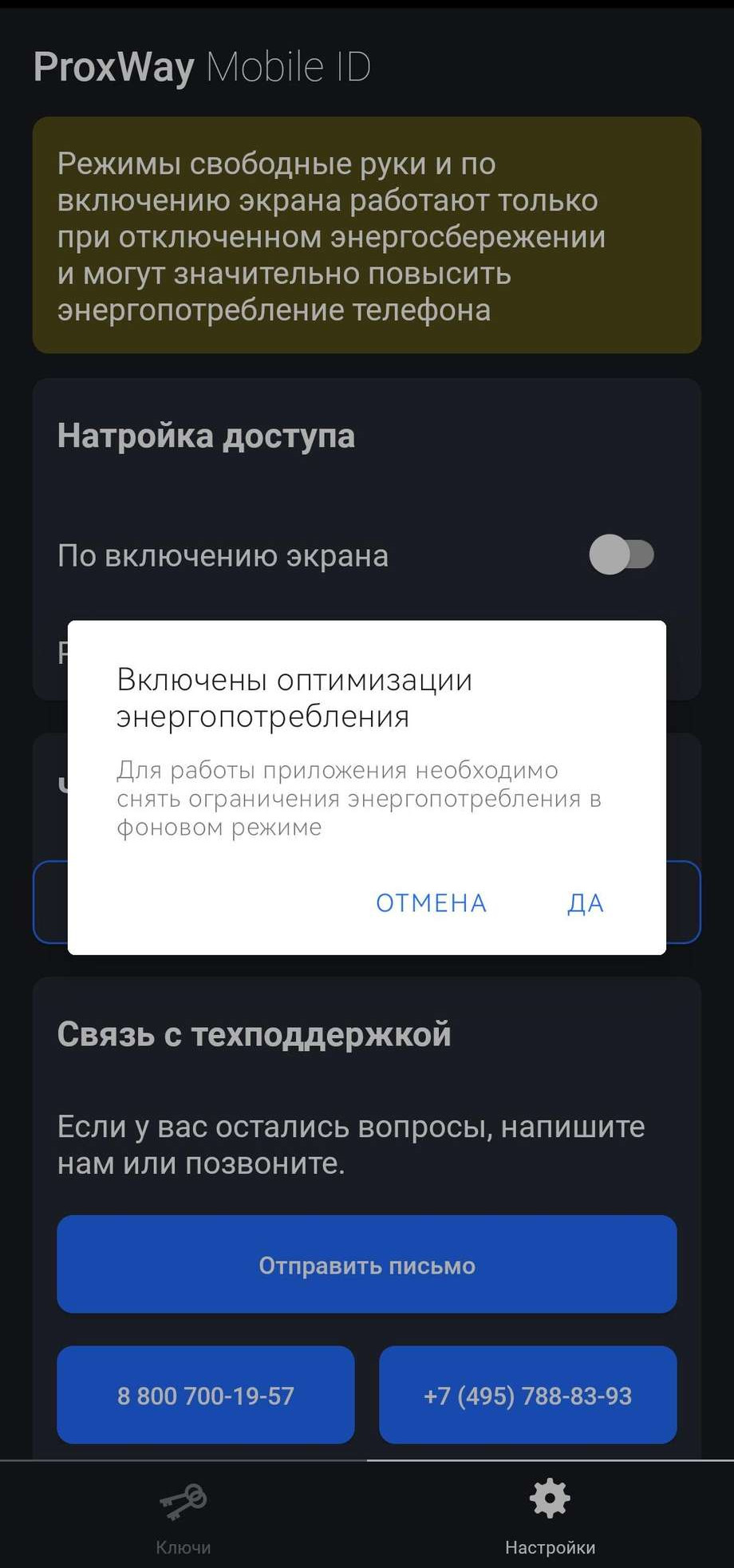Switch to the Ключи tab
Viewport: 734px width, 1568px height.
(x=183, y=1518)
